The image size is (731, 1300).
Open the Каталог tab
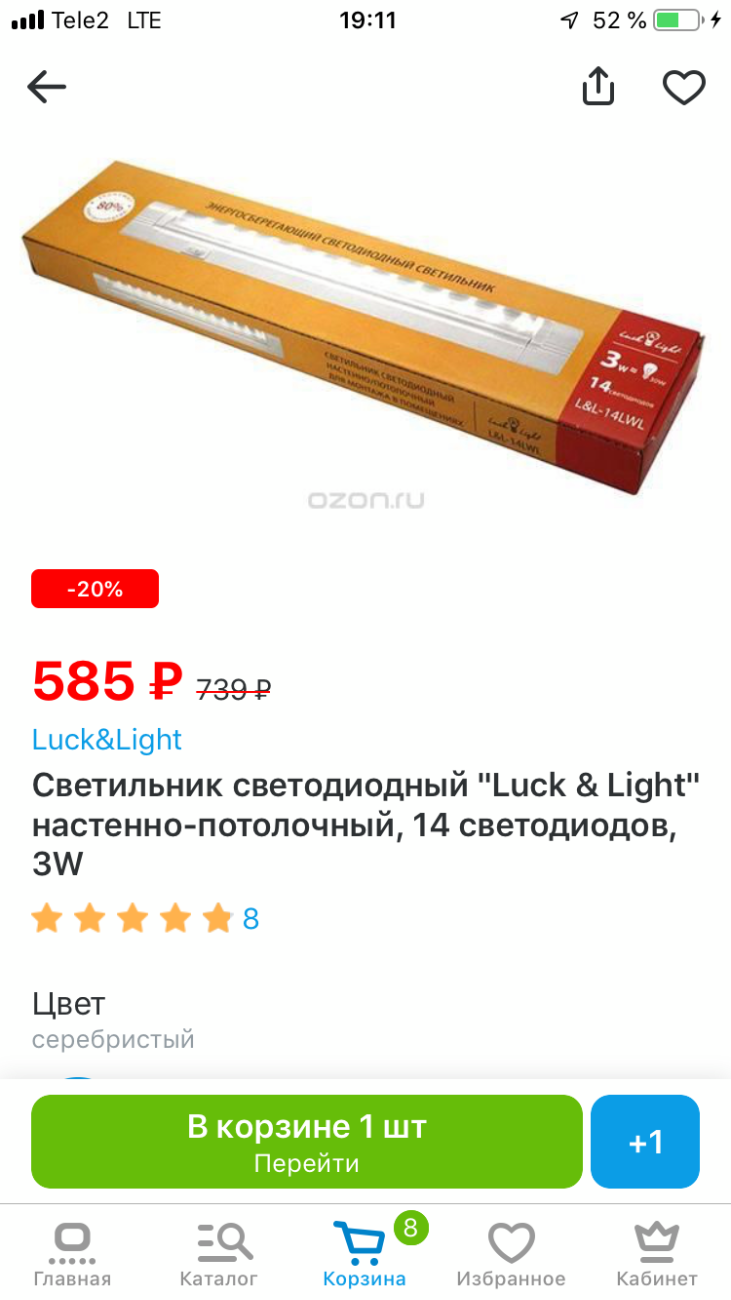[219, 1255]
